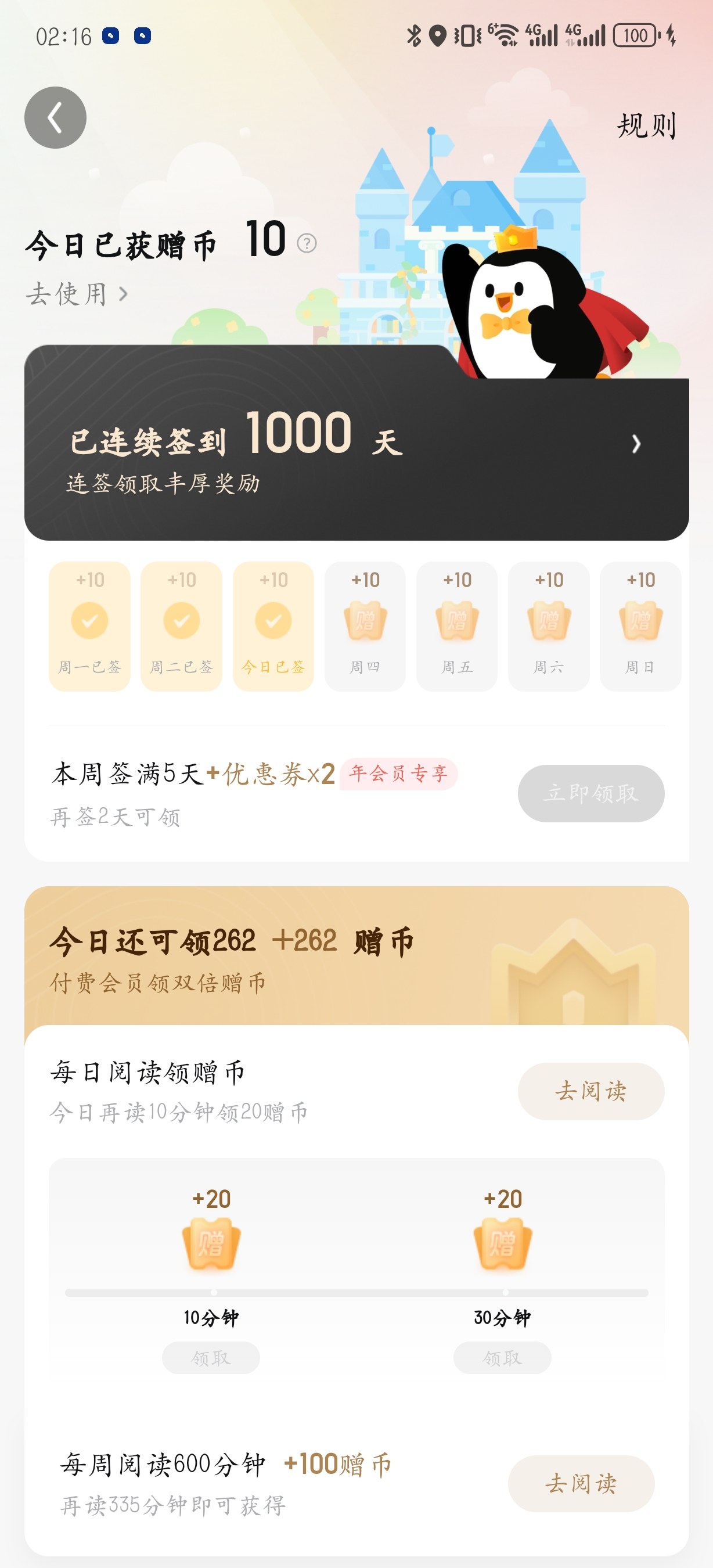Tap 去阅读 beside 每日阅读领赠币
This screenshot has width=713, height=1568.
point(590,1091)
